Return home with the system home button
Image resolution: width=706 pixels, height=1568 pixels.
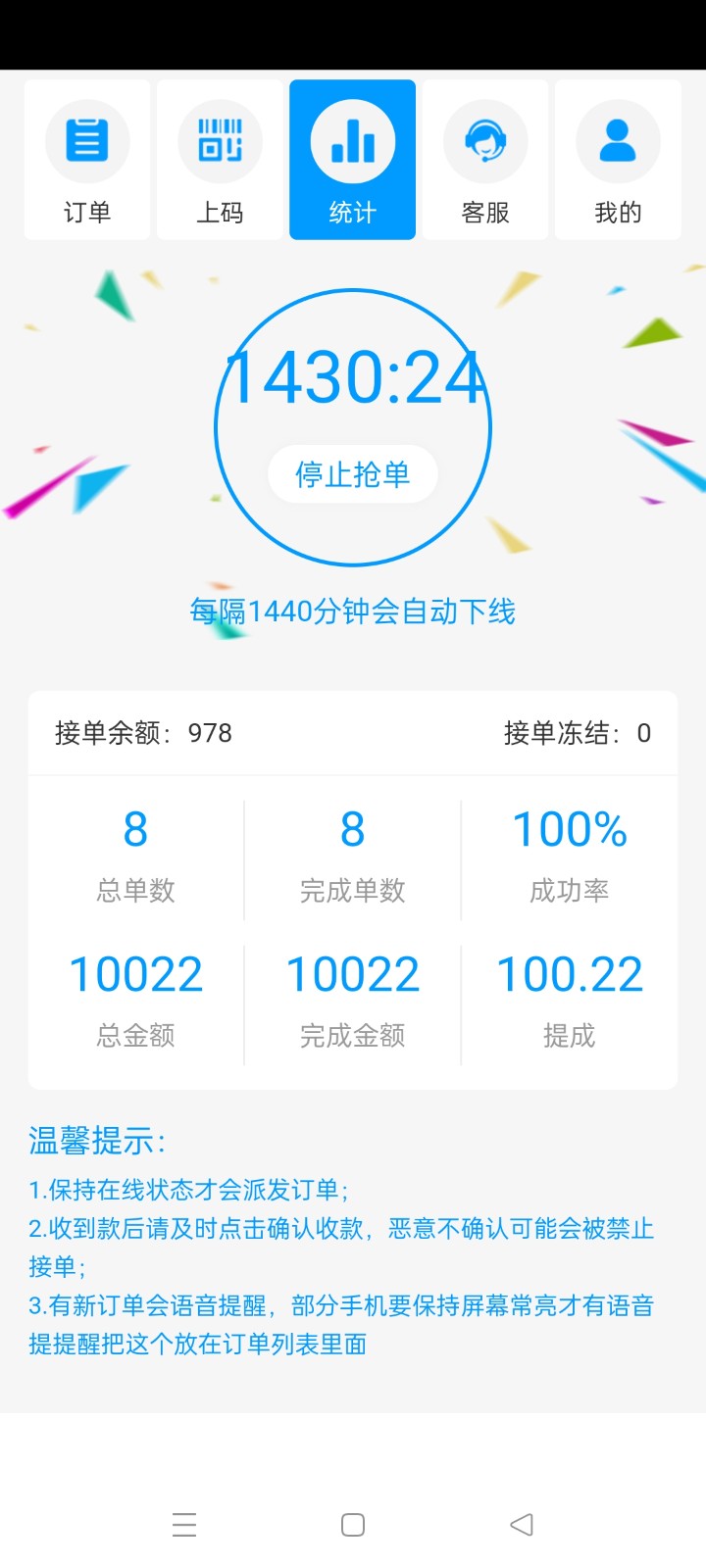tap(353, 1524)
